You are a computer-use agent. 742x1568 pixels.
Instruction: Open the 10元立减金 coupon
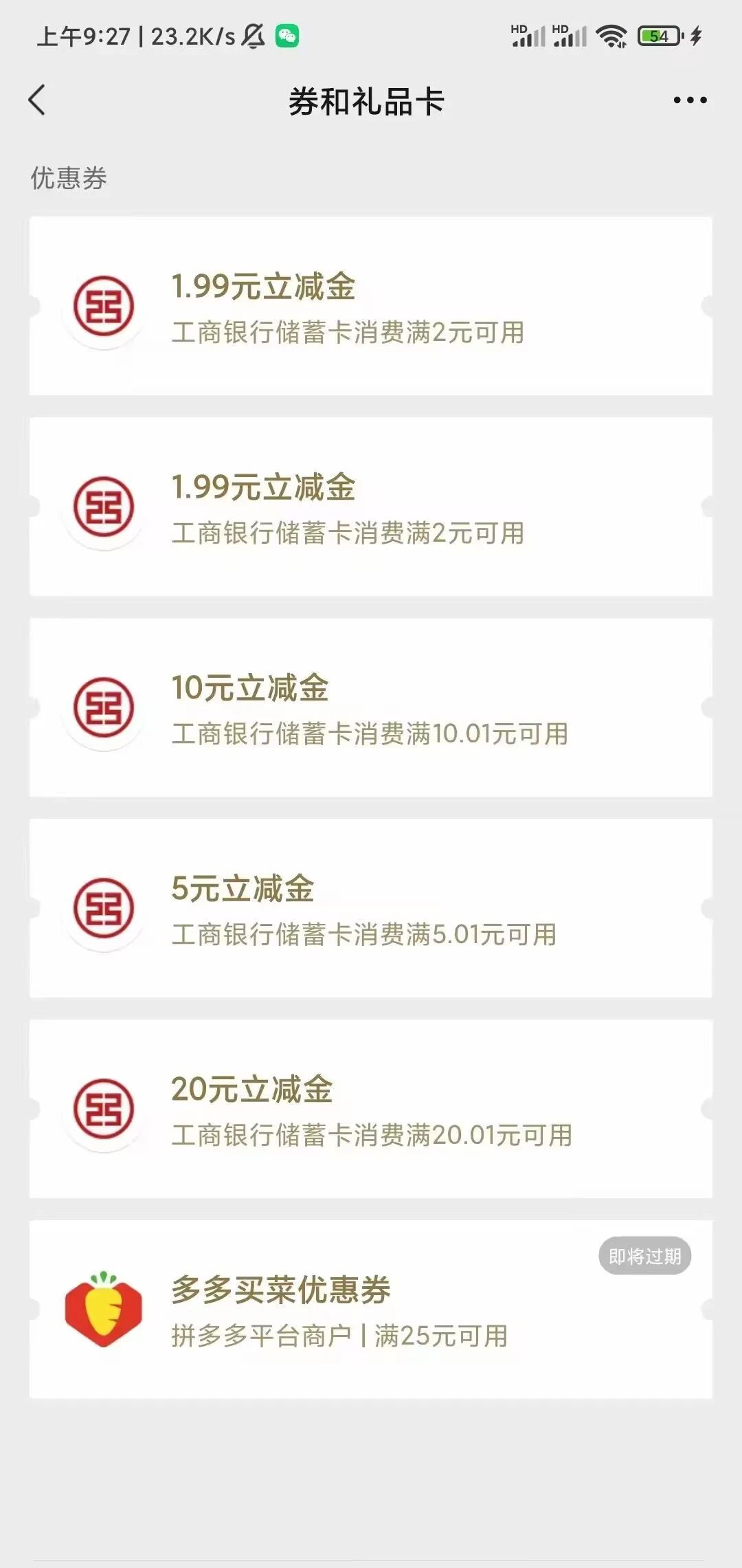click(371, 708)
